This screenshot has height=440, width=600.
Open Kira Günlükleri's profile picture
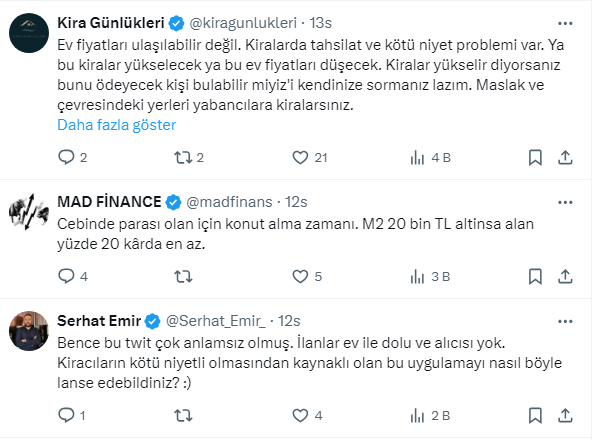click(28, 33)
